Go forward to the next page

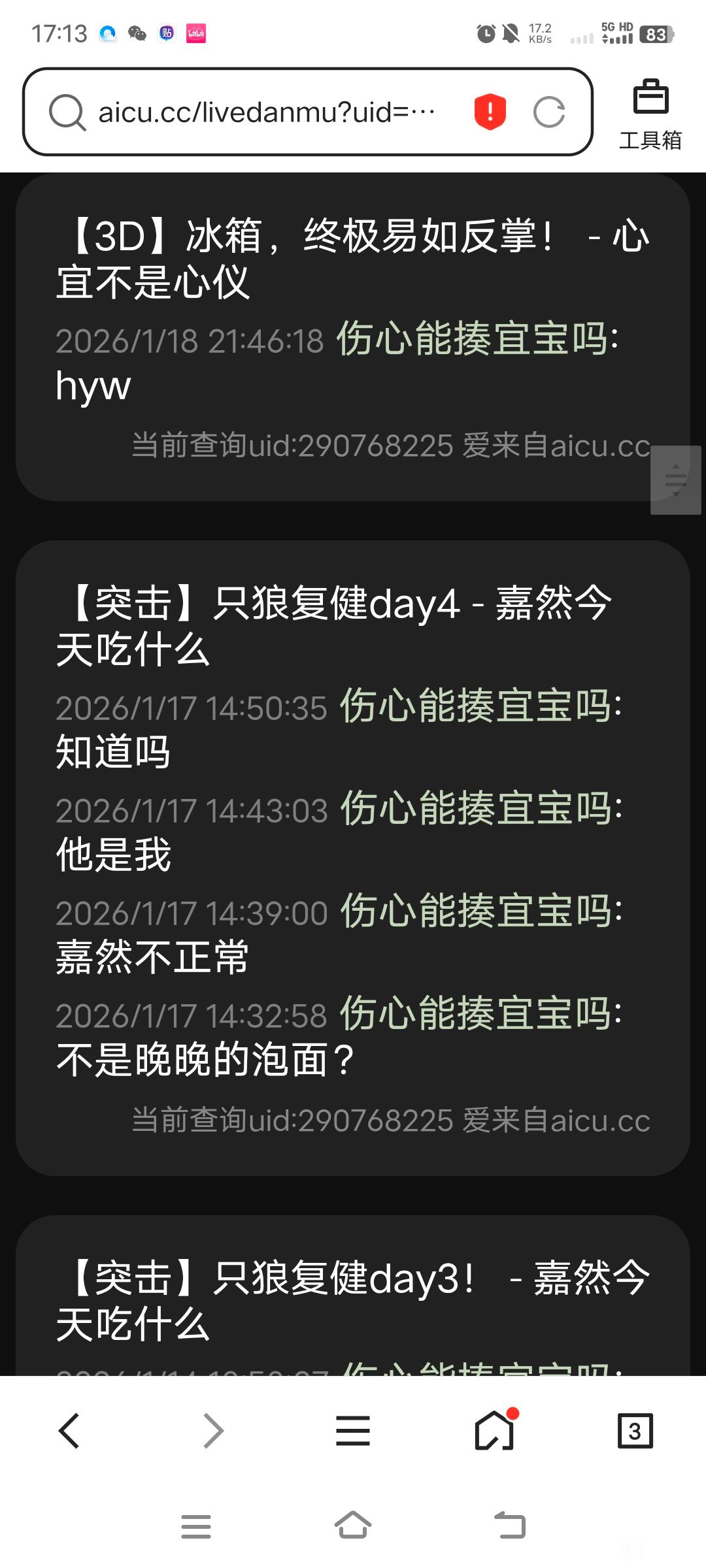(x=212, y=1431)
